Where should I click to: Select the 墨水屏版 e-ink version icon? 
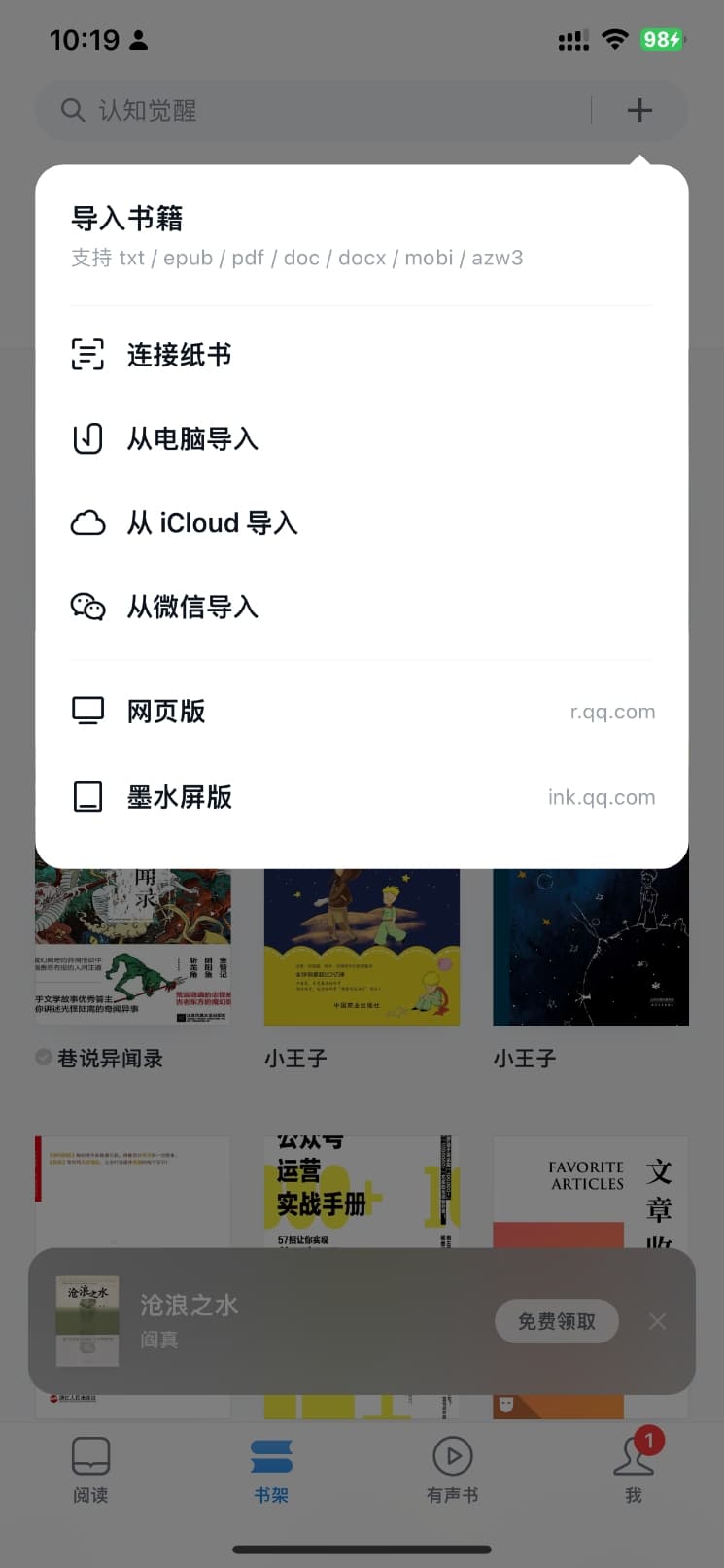[87, 796]
